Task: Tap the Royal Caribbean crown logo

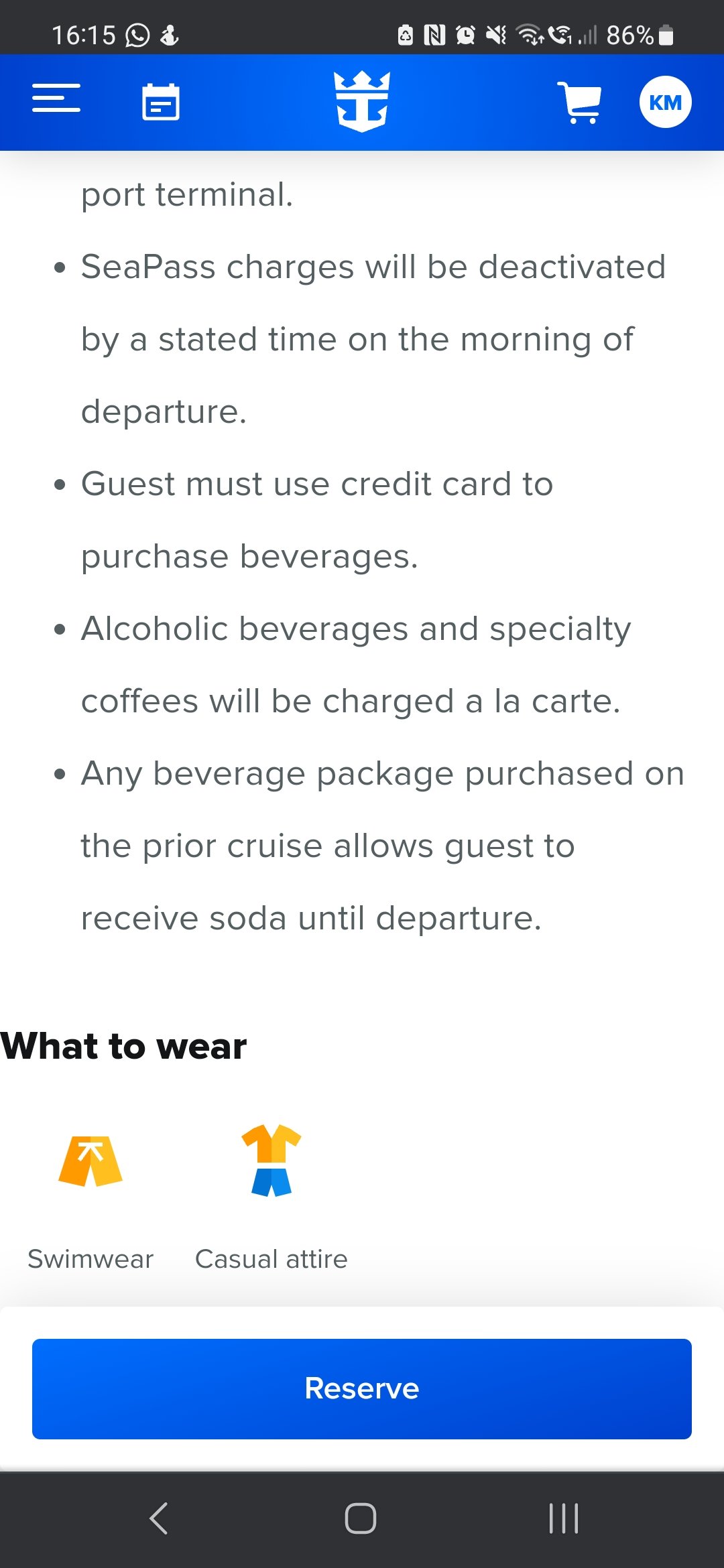Action: (x=362, y=101)
